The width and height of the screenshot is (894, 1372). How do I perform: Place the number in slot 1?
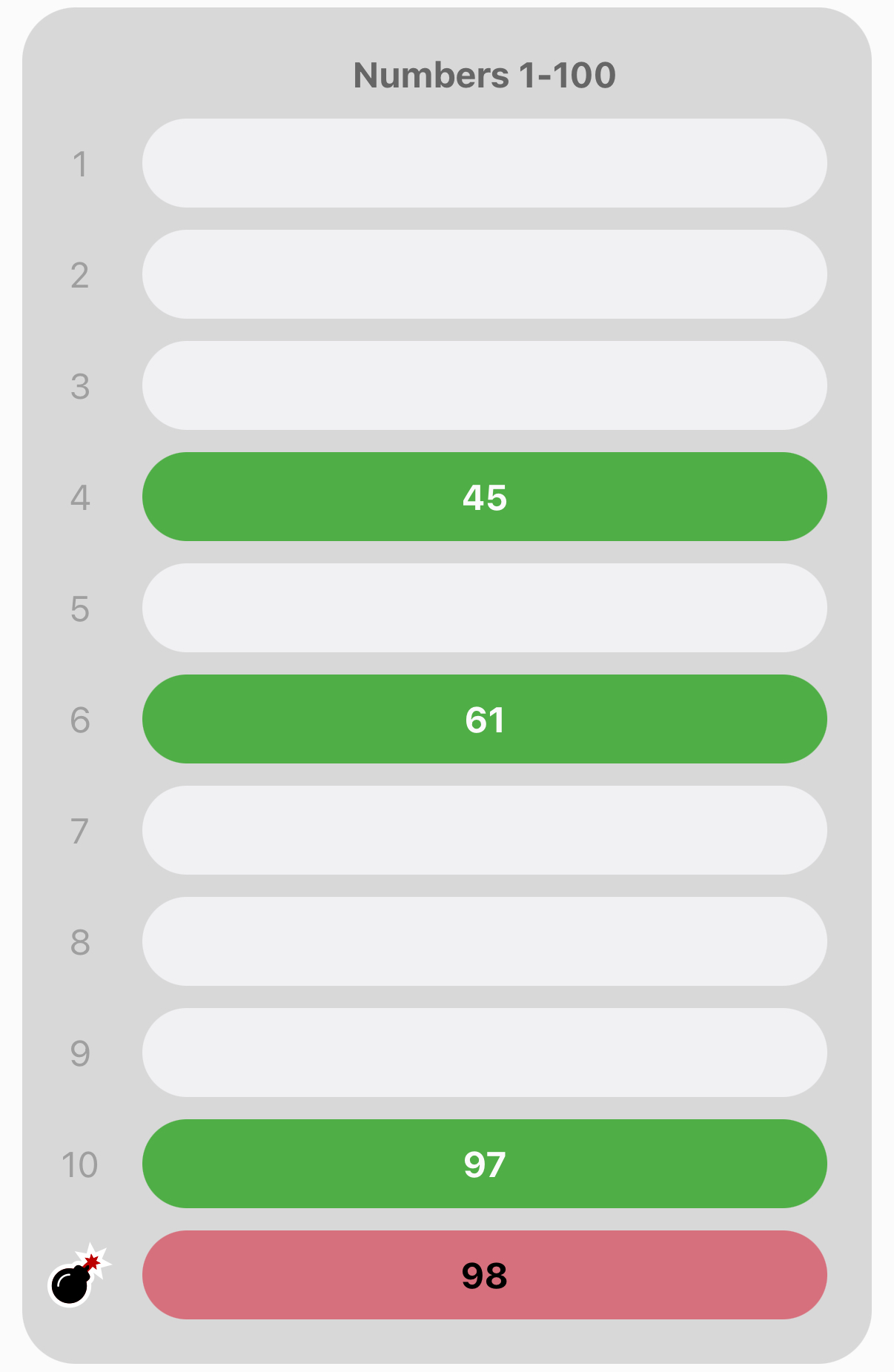[484, 163]
